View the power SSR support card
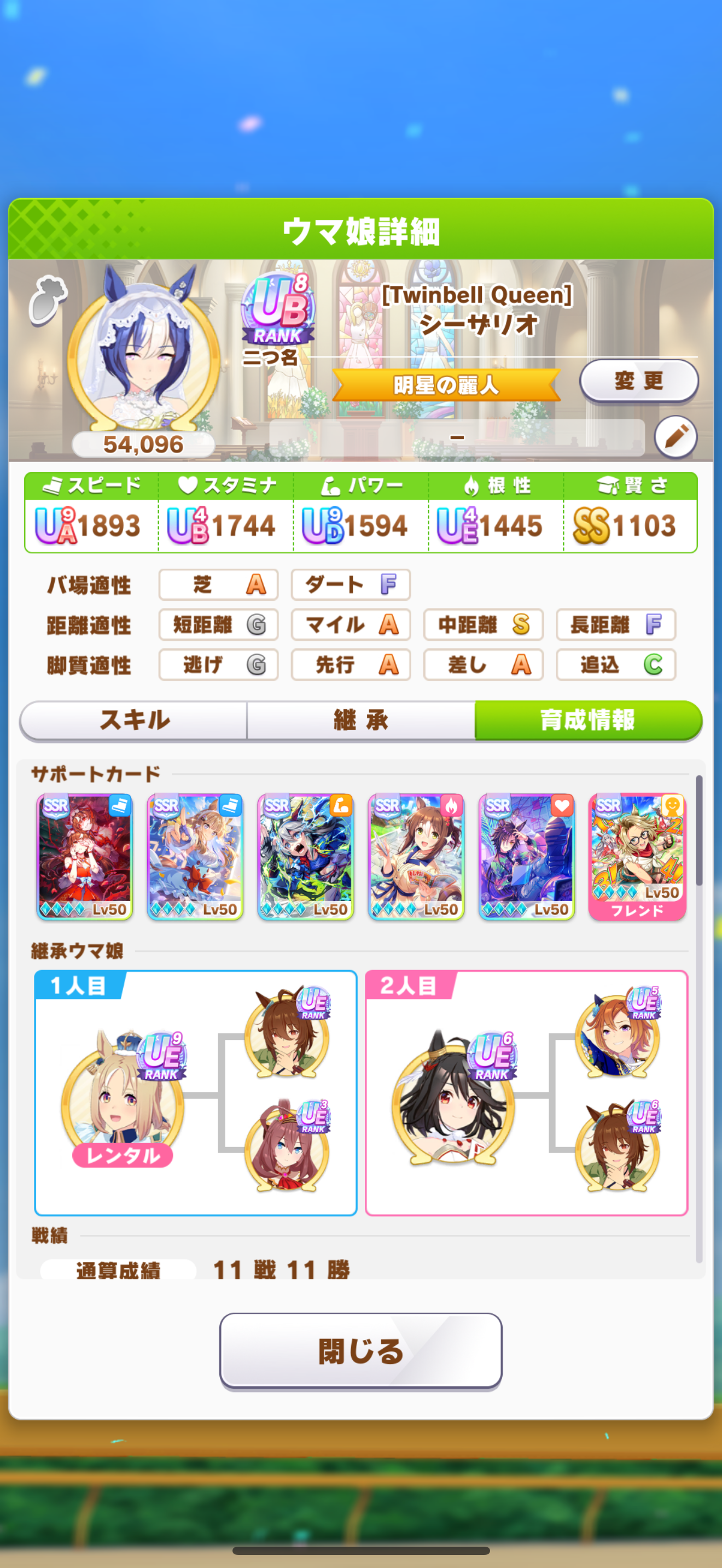The height and width of the screenshot is (1568, 722). pos(306,856)
